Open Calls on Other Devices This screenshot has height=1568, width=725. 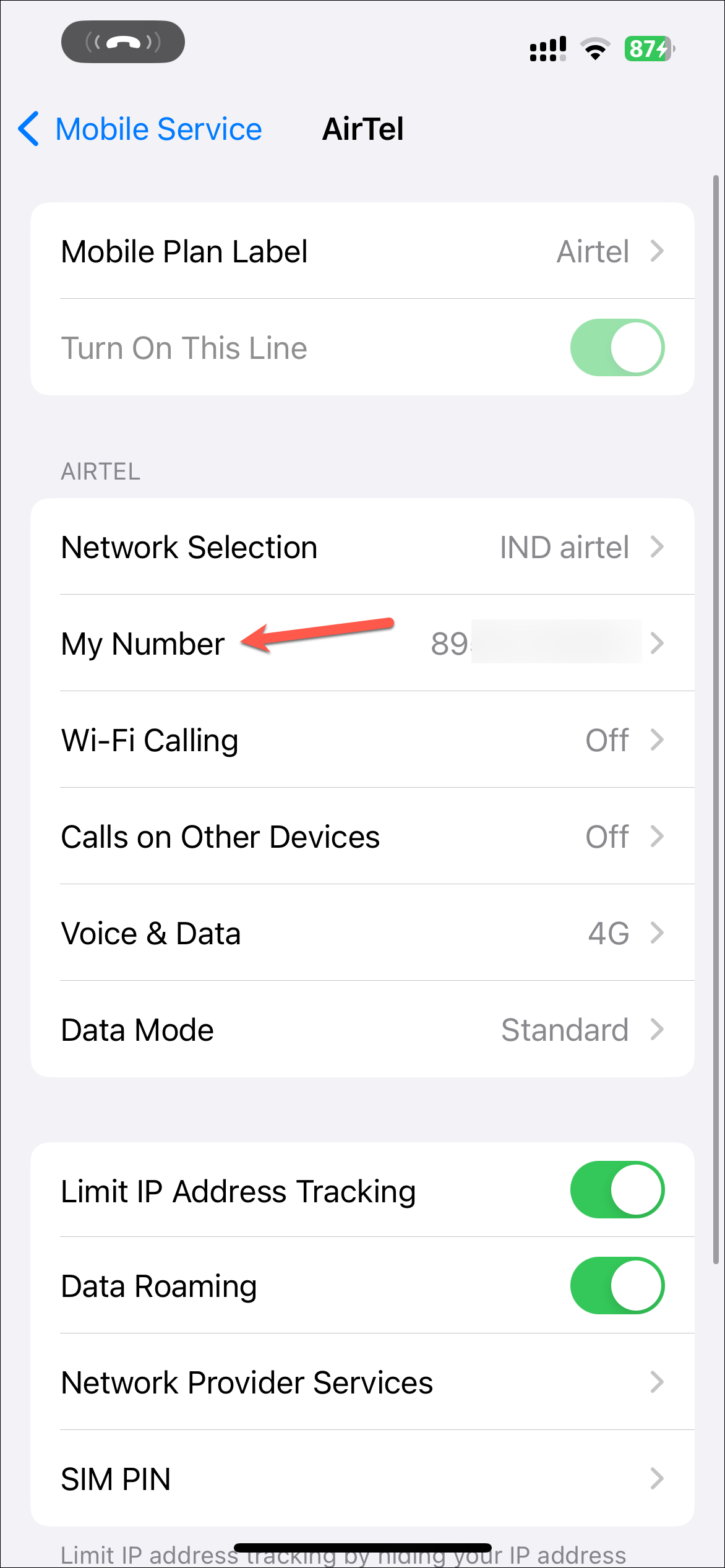click(362, 837)
